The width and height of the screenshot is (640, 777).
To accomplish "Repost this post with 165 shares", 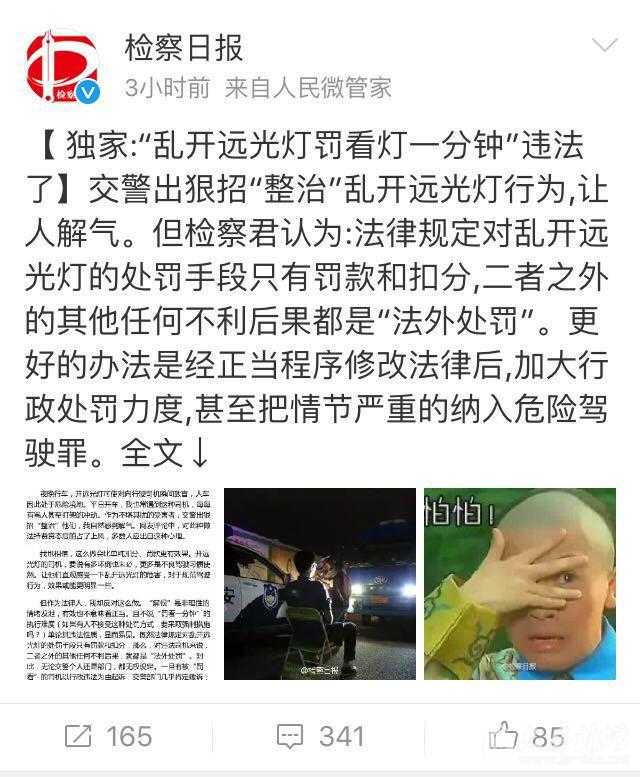I will coord(107,737).
